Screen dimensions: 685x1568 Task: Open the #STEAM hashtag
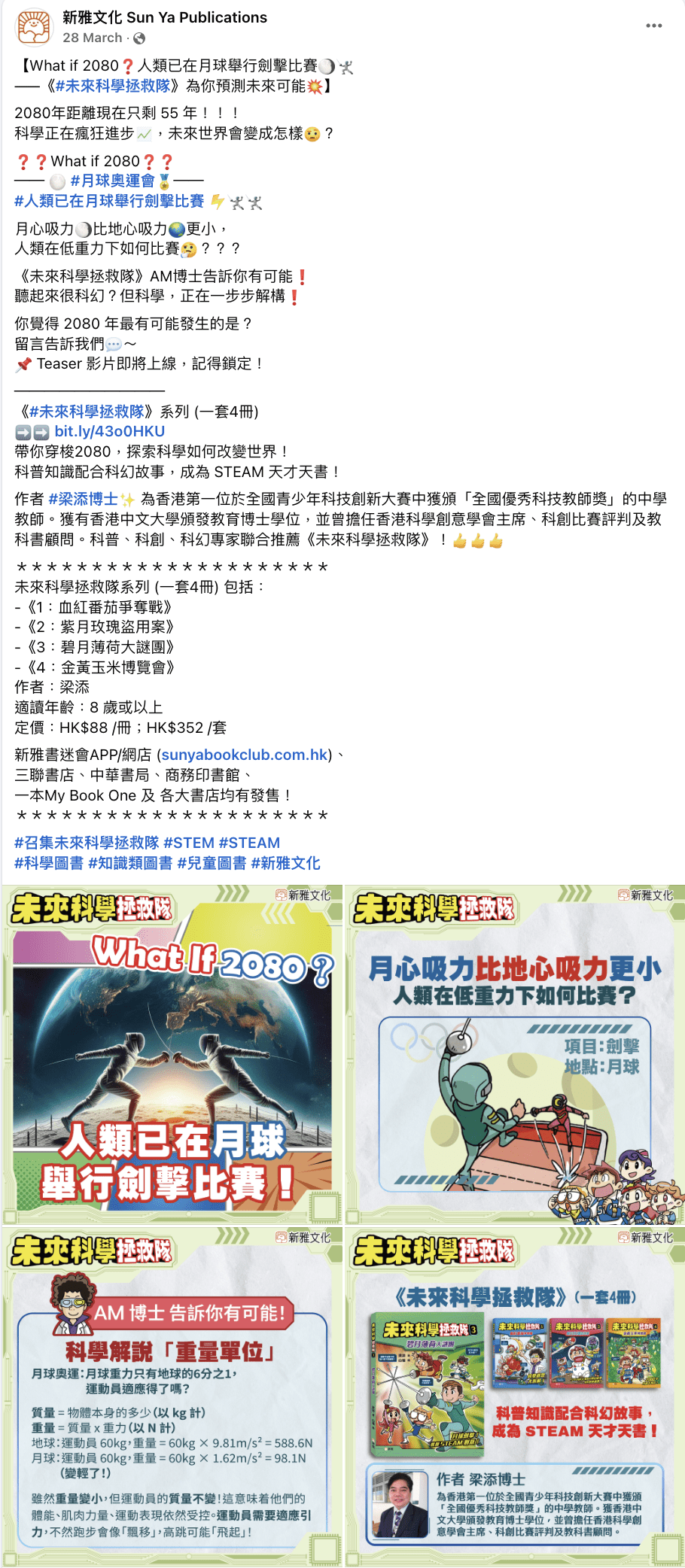[249, 843]
